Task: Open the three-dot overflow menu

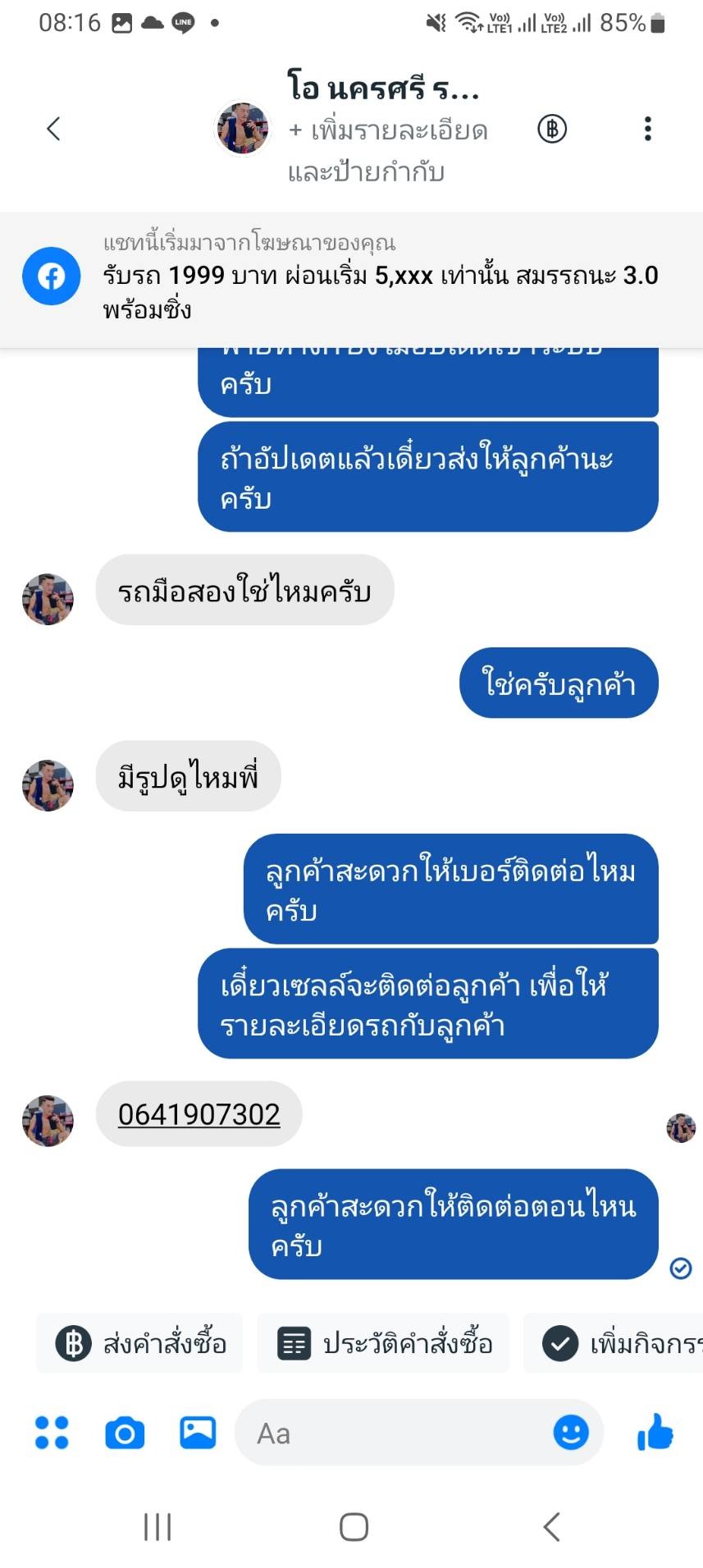Action: tap(647, 129)
